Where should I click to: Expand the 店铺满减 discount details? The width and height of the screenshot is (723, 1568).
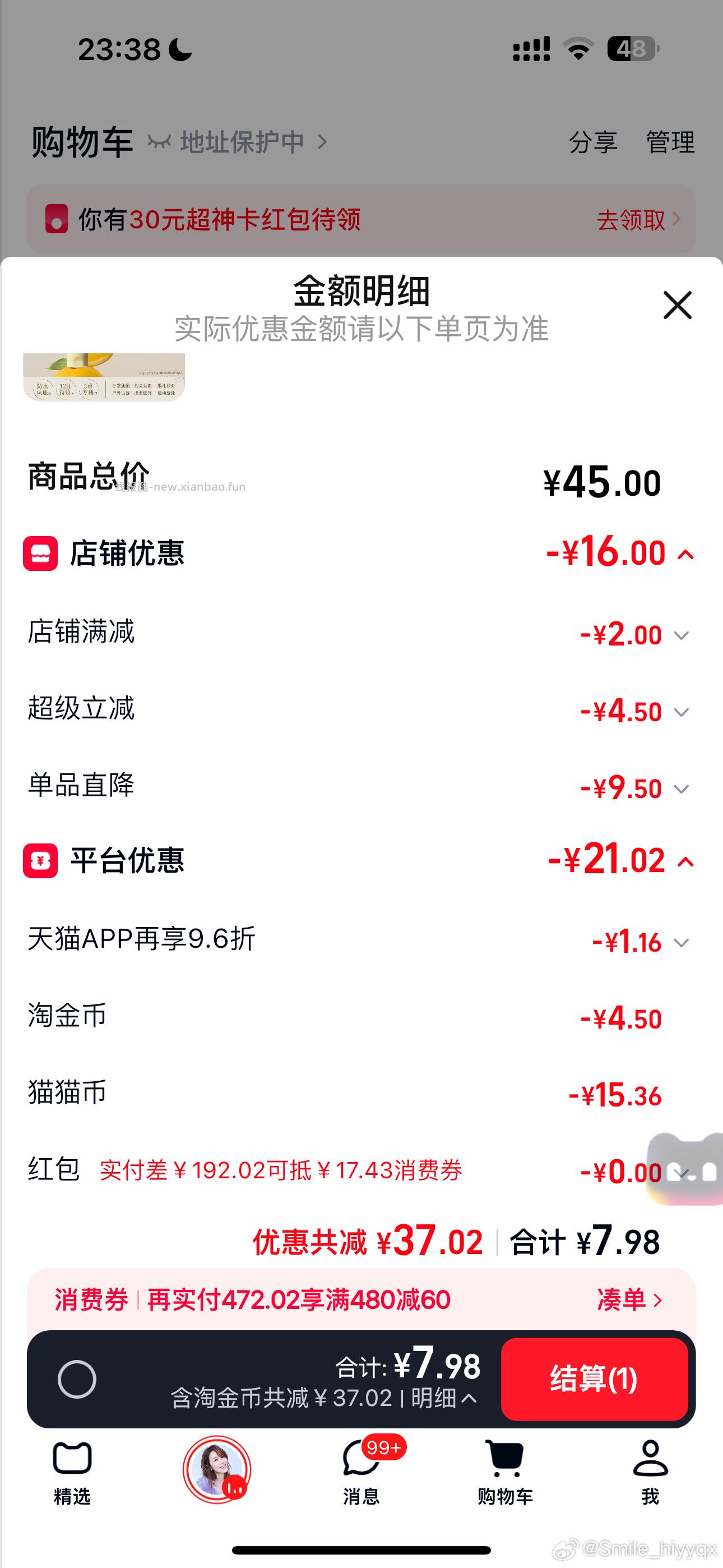(x=682, y=635)
